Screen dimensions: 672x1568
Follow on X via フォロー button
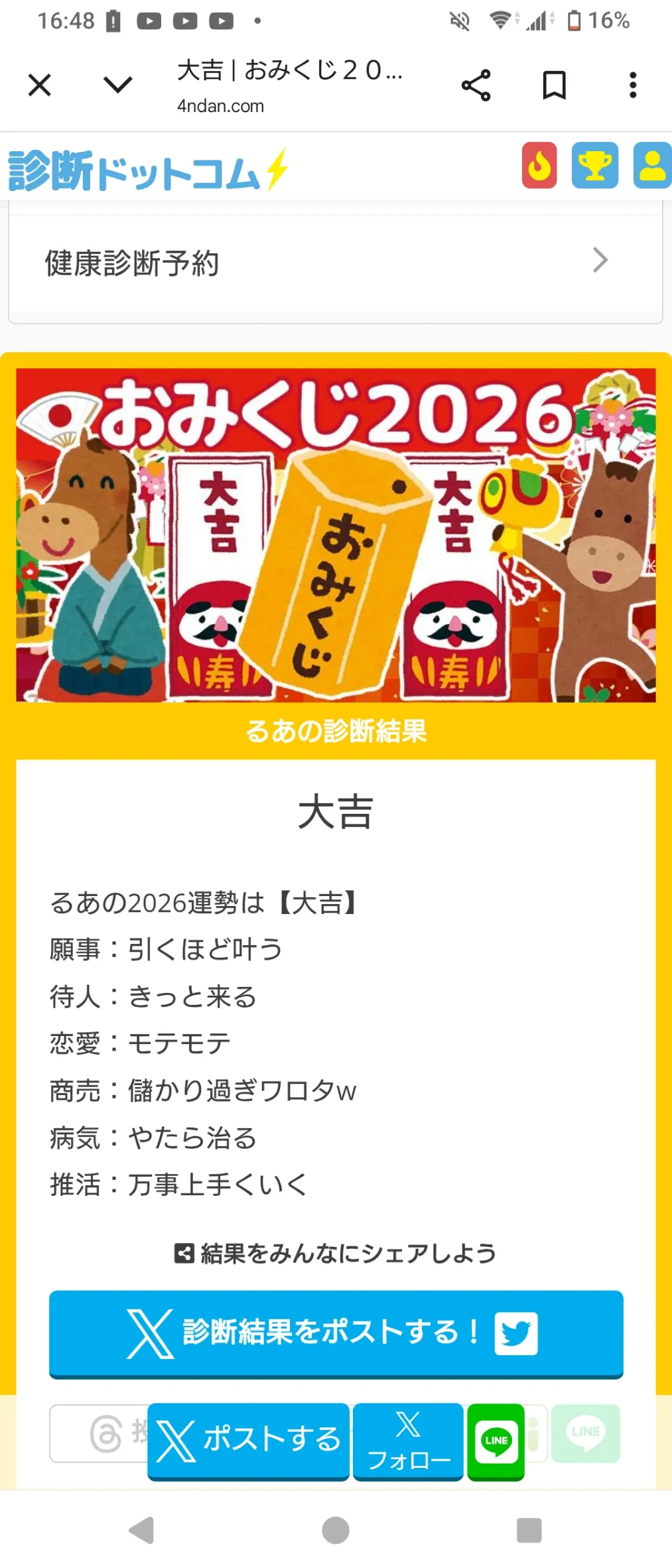(408, 1441)
